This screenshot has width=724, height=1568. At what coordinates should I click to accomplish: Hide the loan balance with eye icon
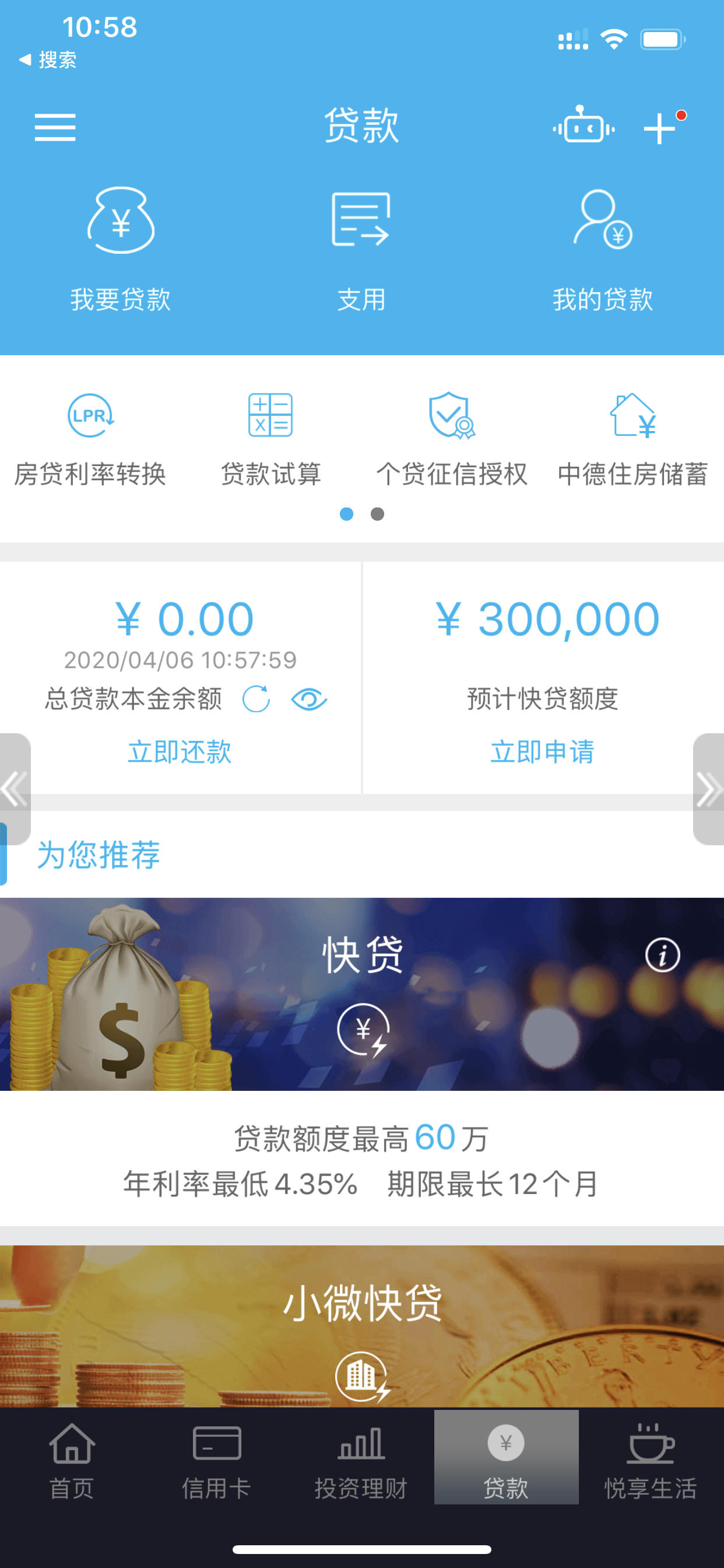[x=309, y=699]
